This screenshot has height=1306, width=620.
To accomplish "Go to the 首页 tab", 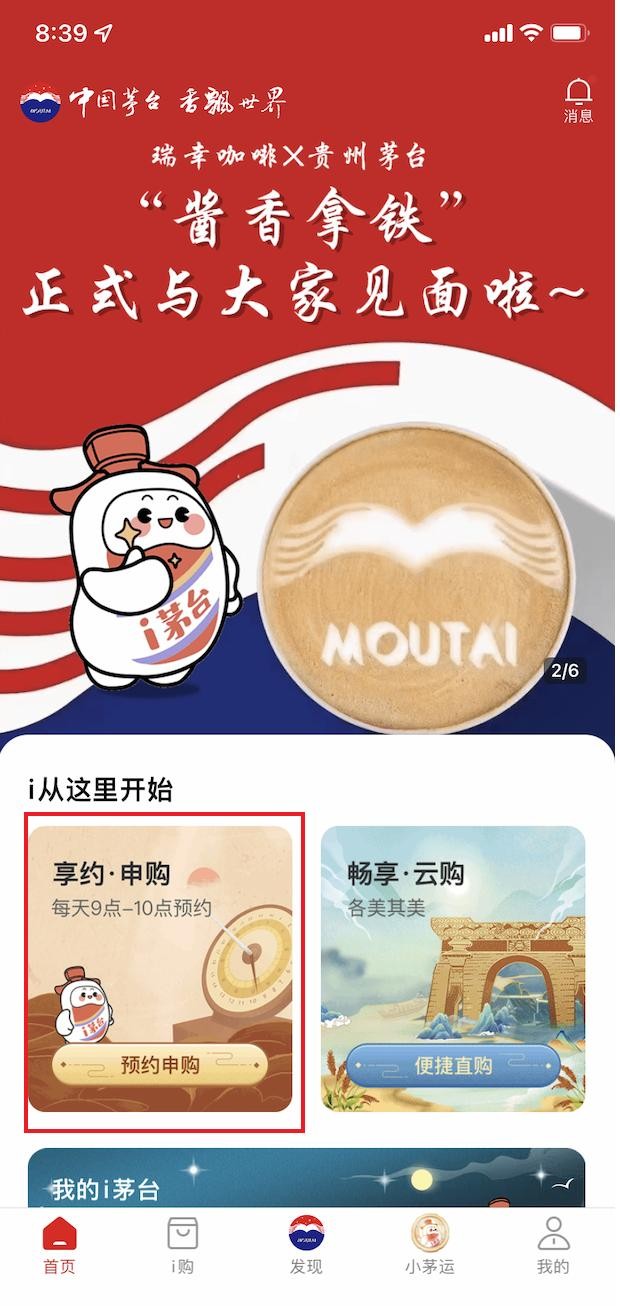I will pos(59,1245).
